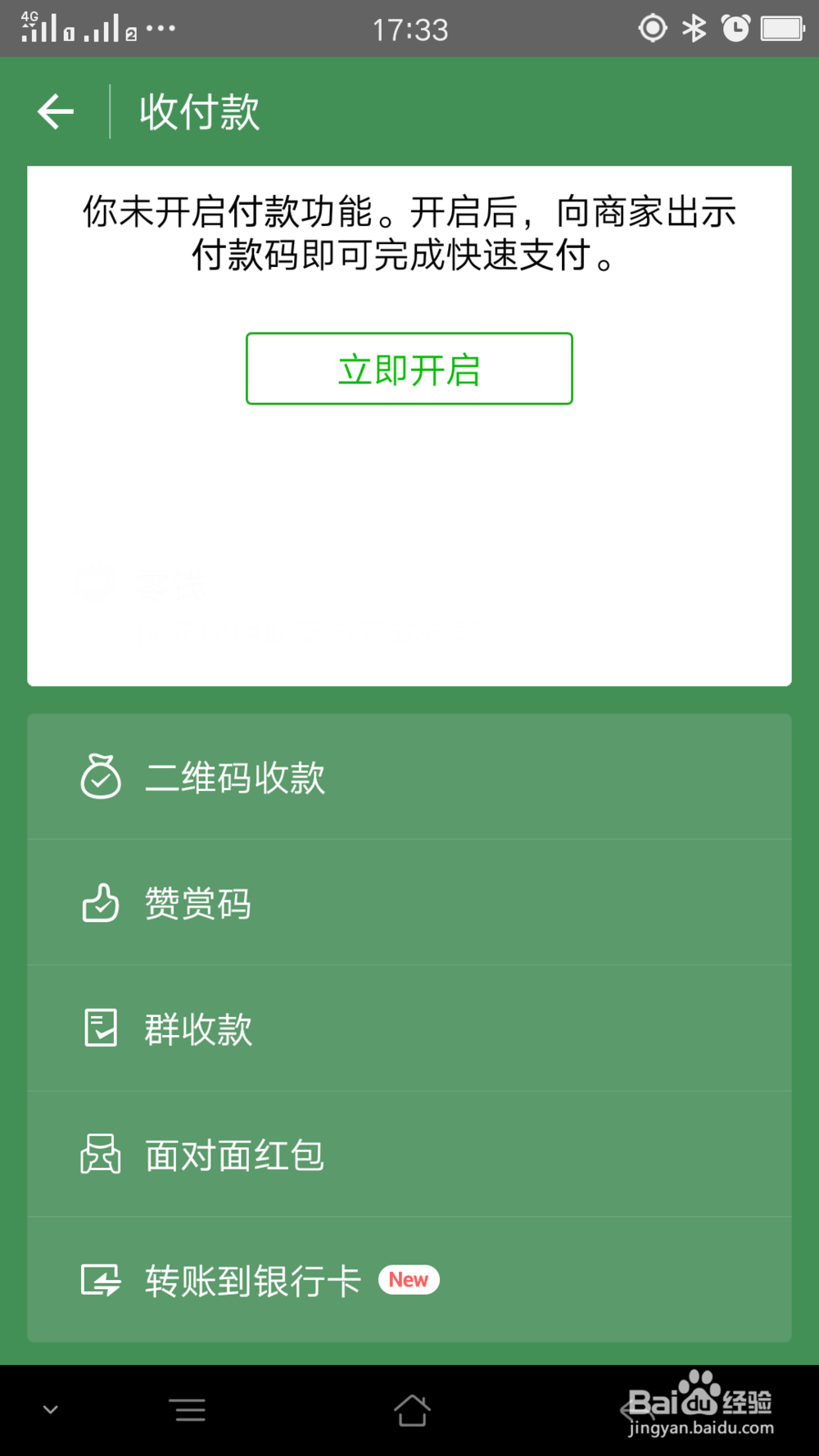
Task: Tap the location icon in the status bar
Action: click(653, 27)
